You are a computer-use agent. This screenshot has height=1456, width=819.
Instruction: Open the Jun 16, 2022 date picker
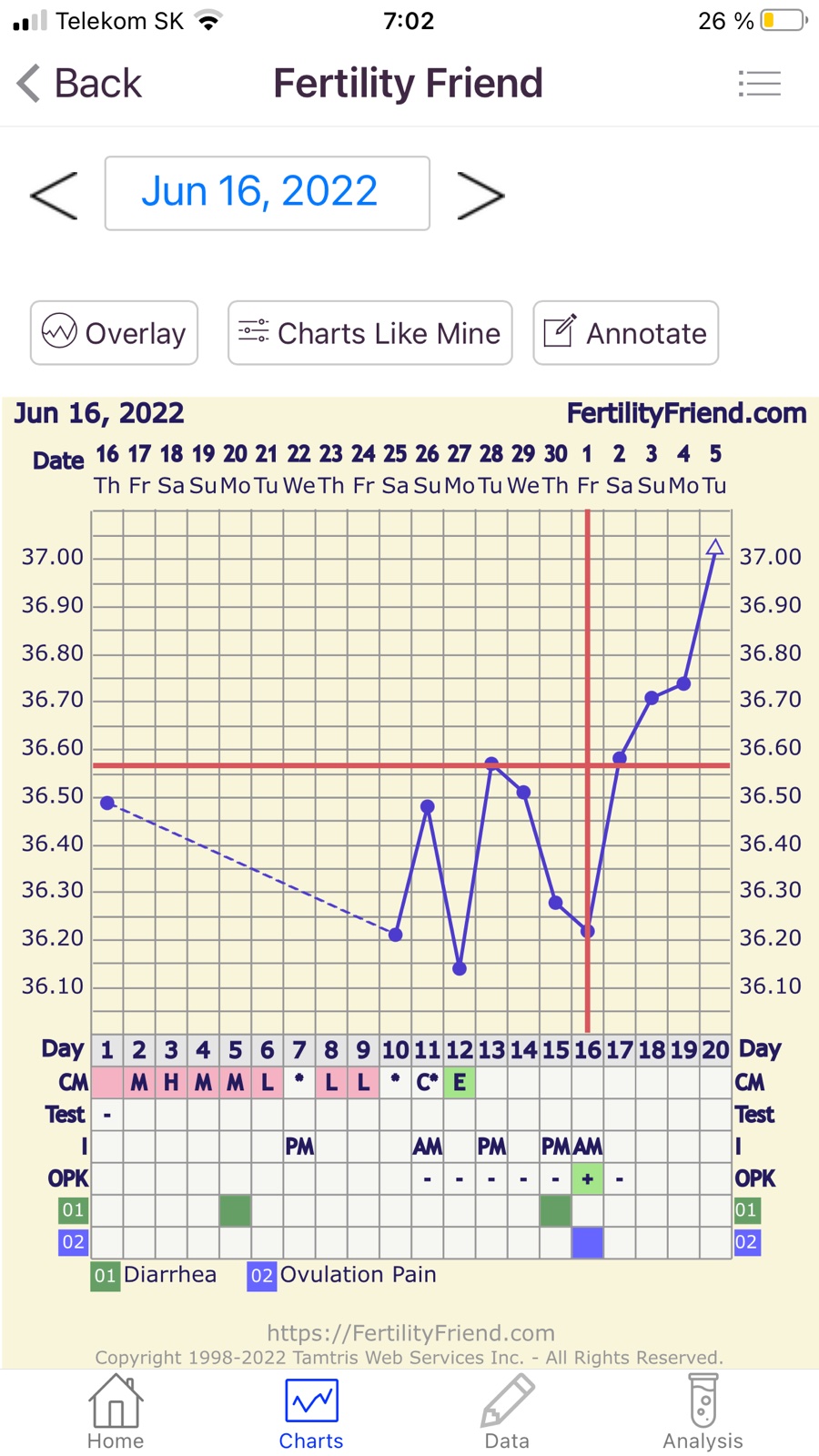pyautogui.click(x=268, y=193)
